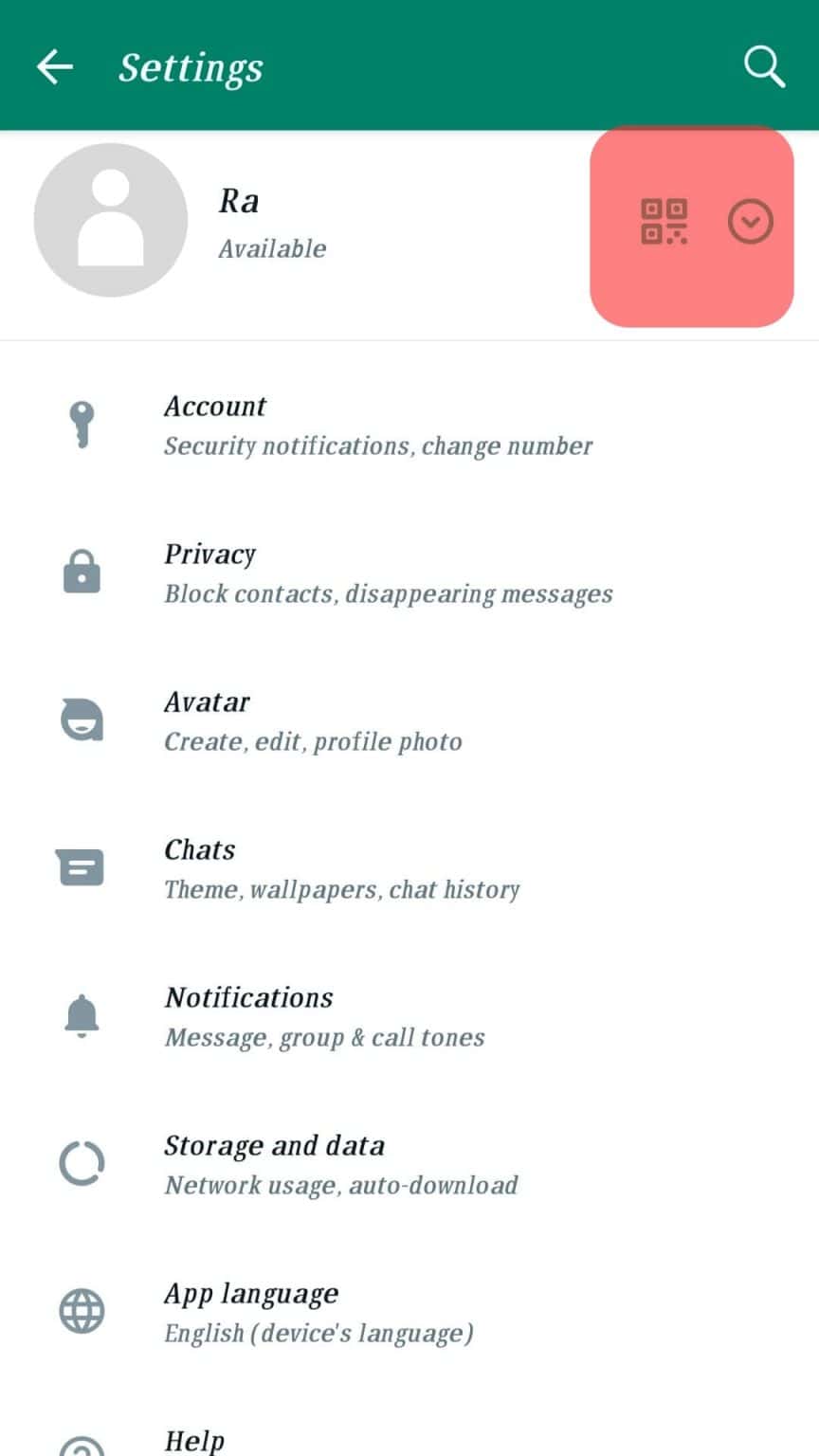Go back using the arrow
The image size is (819, 1456).
pyautogui.click(x=54, y=66)
